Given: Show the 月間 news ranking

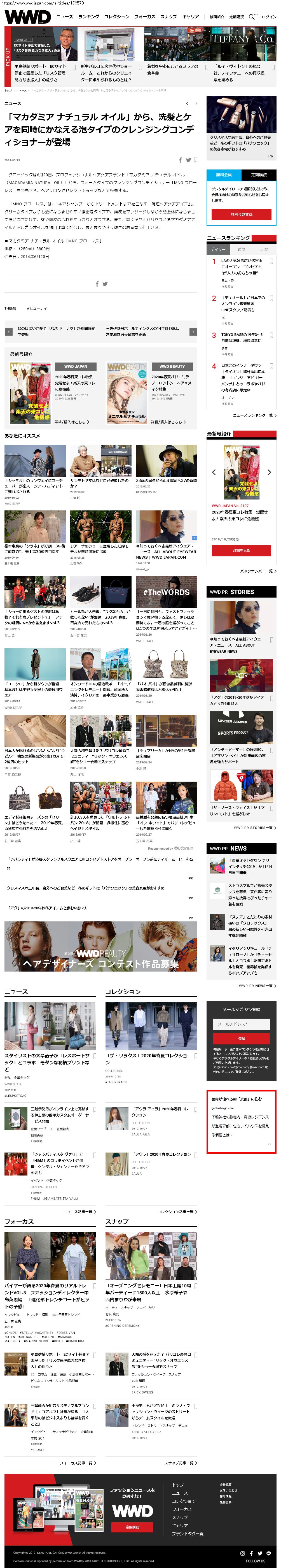Looking at the screenshot, I should 264,249.
